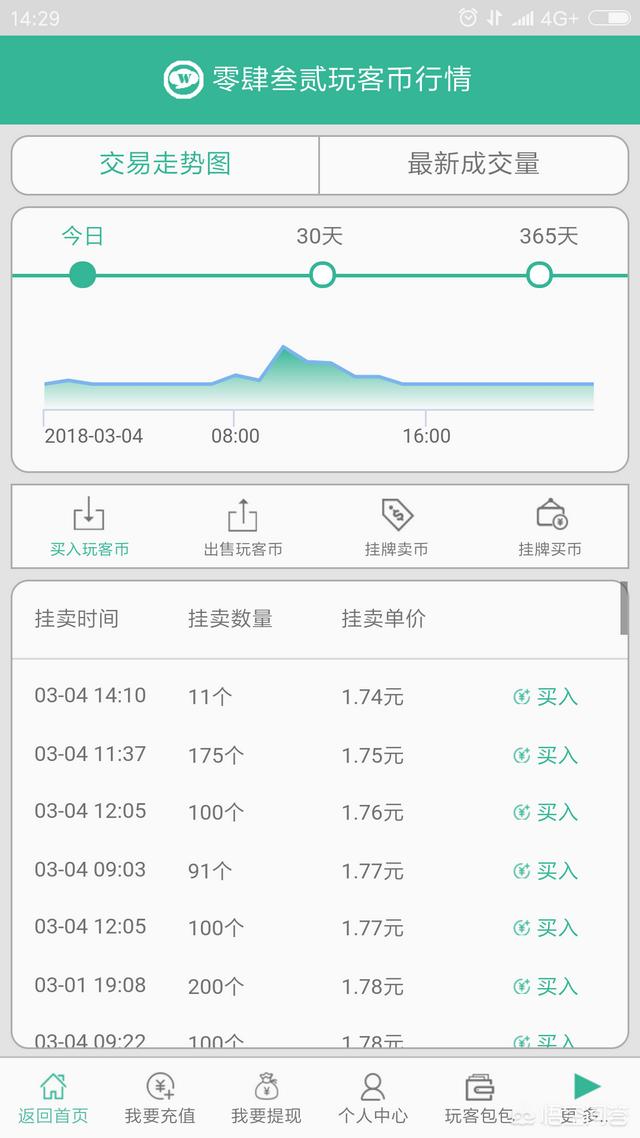Buy the 100个 listing at 1.76元

(x=546, y=813)
